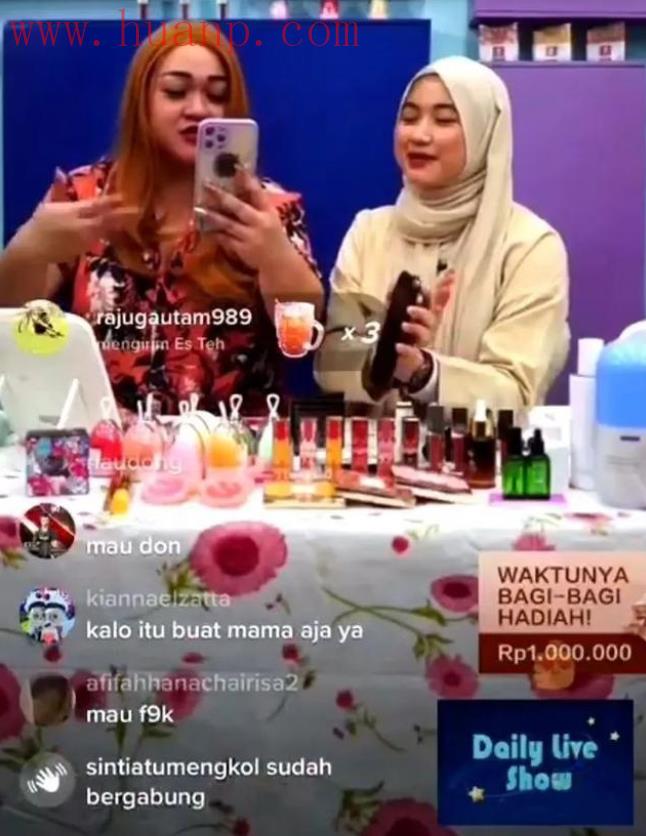Open rajugautam989's gift sender profile
The height and width of the screenshot is (836, 646).
click(42, 328)
